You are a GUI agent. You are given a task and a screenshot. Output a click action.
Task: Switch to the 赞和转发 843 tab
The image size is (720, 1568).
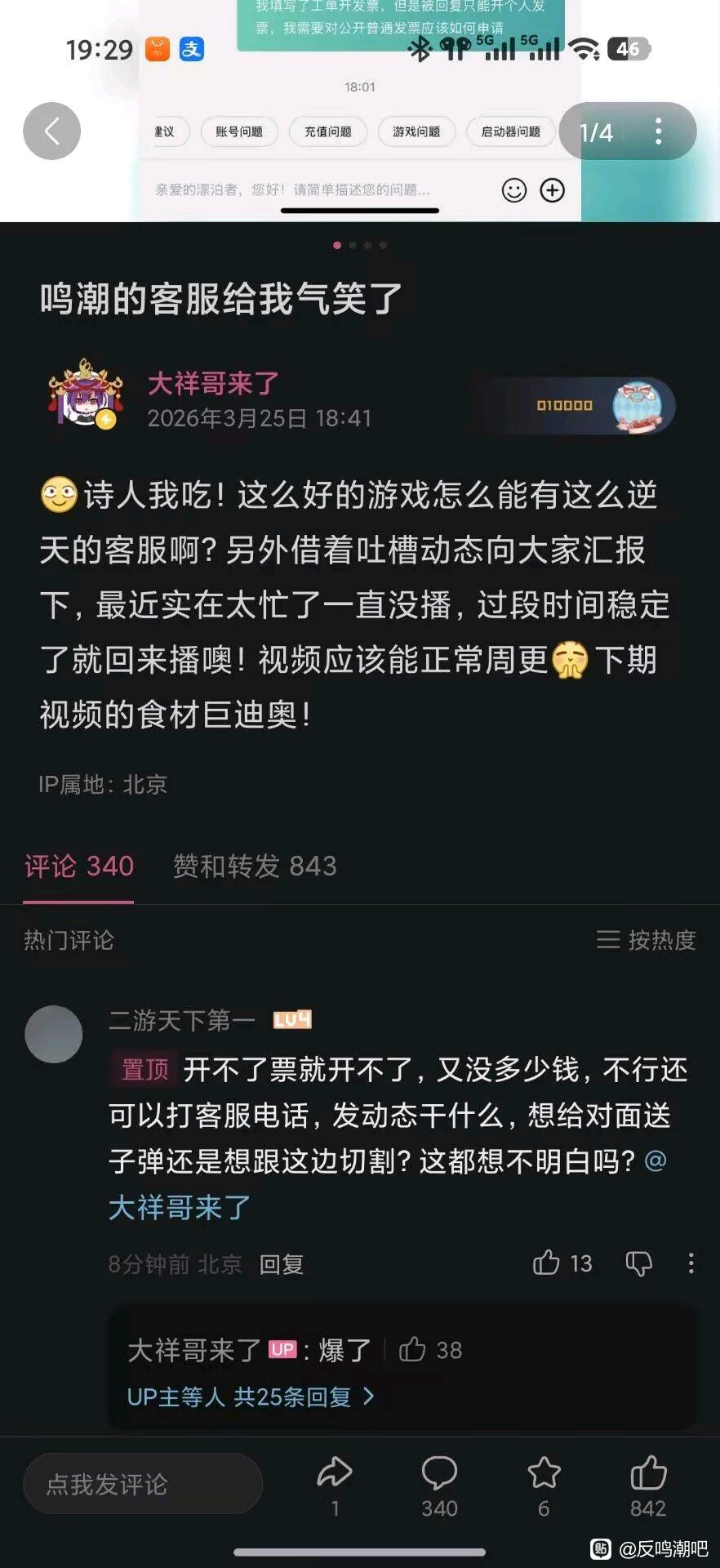point(255,866)
